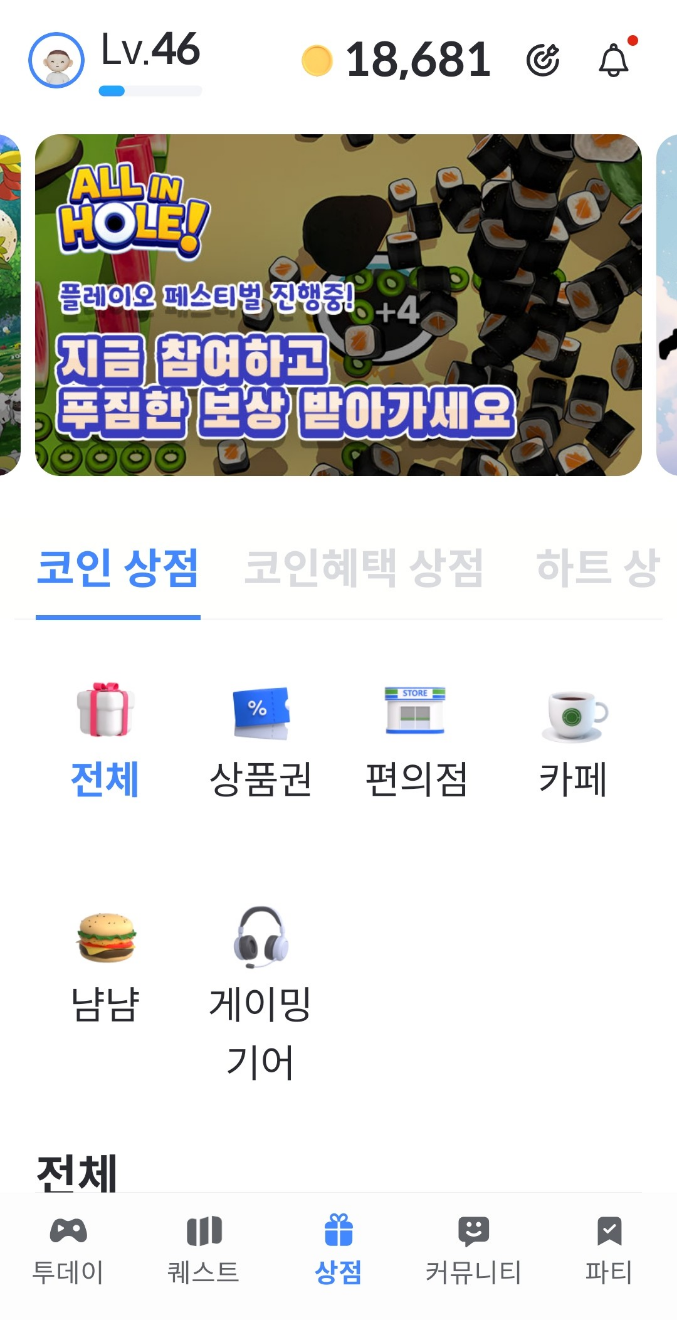Switch to the 코인혜택 상점 tab
Viewport: 677px width, 1320px height.
point(364,568)
